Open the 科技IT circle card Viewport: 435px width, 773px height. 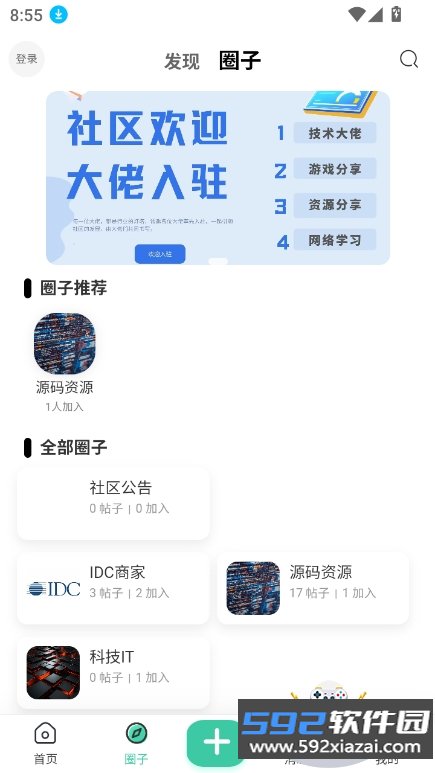click(x=113, y=672)
